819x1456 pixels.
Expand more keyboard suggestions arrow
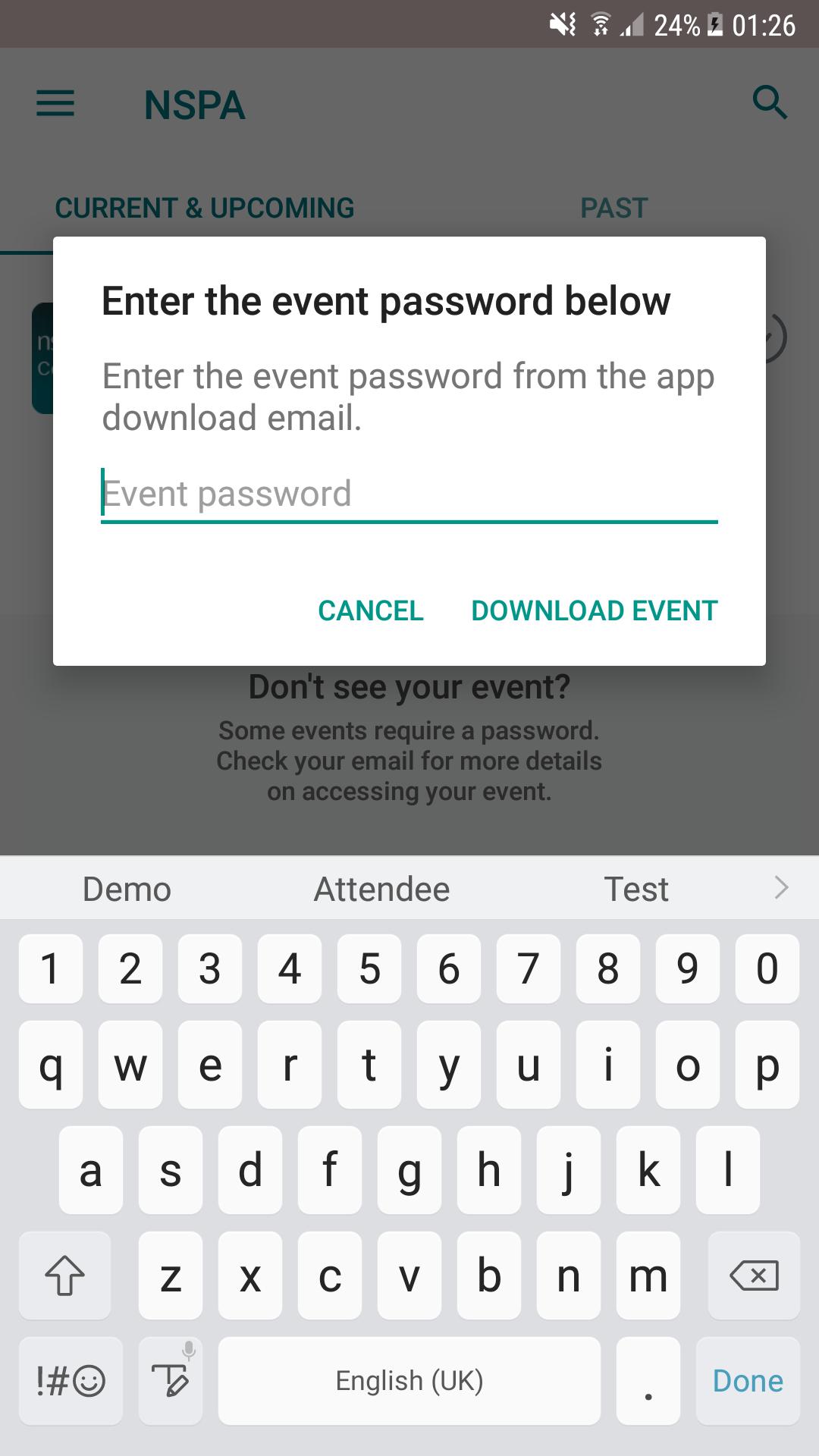[781, 887]
